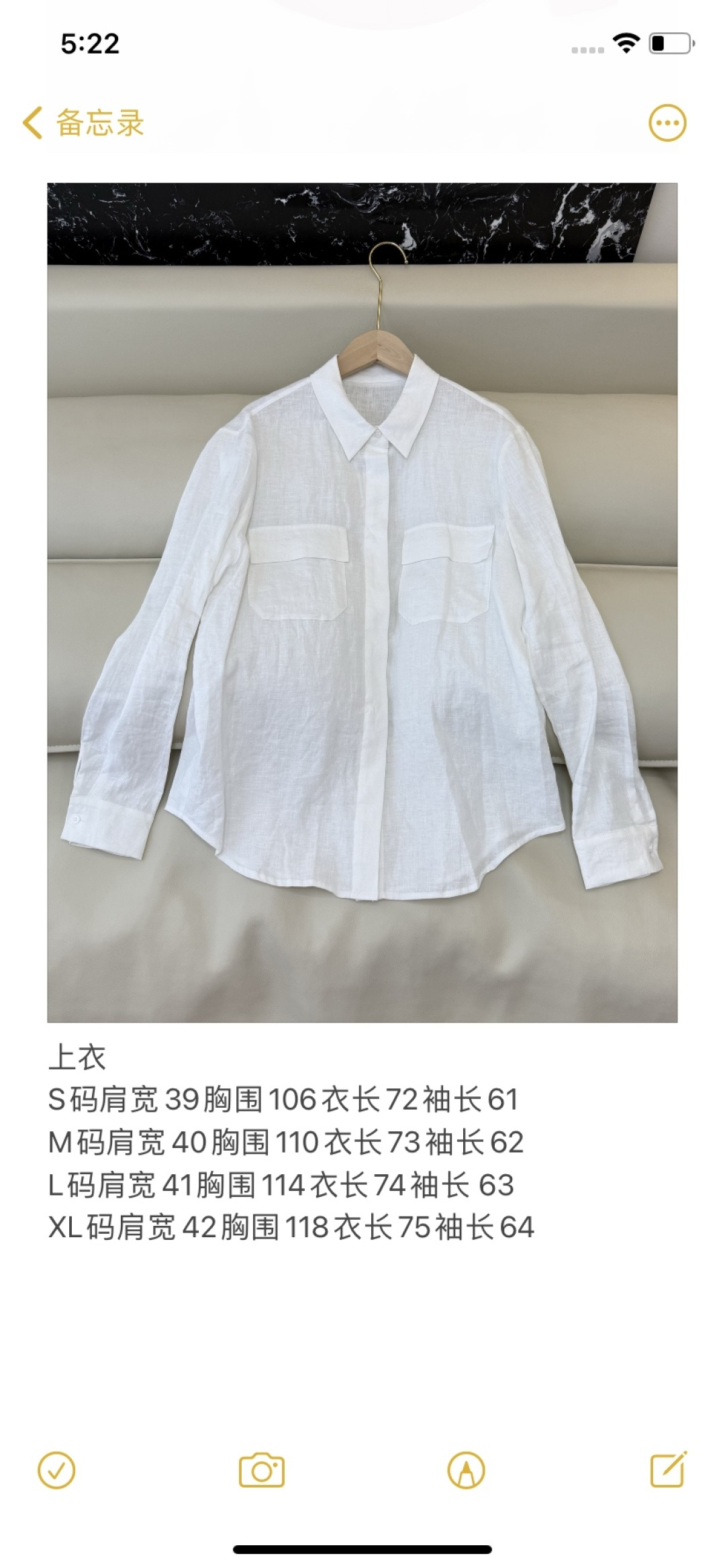Open the white shirt photo attachment
The height and width of the screenshot is (1568, 725).
click(362, 603)
